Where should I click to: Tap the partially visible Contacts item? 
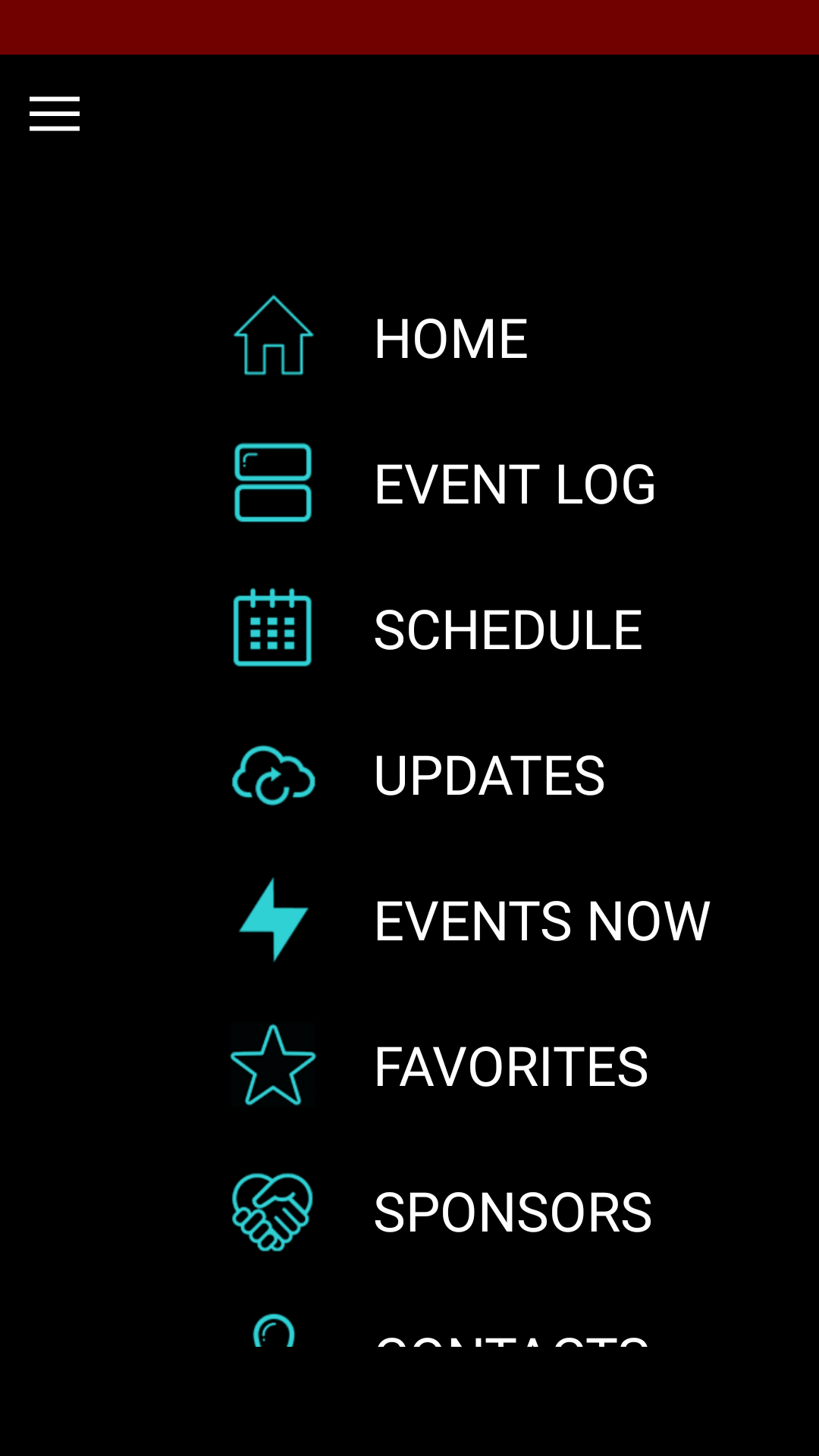coord(510,1336)
